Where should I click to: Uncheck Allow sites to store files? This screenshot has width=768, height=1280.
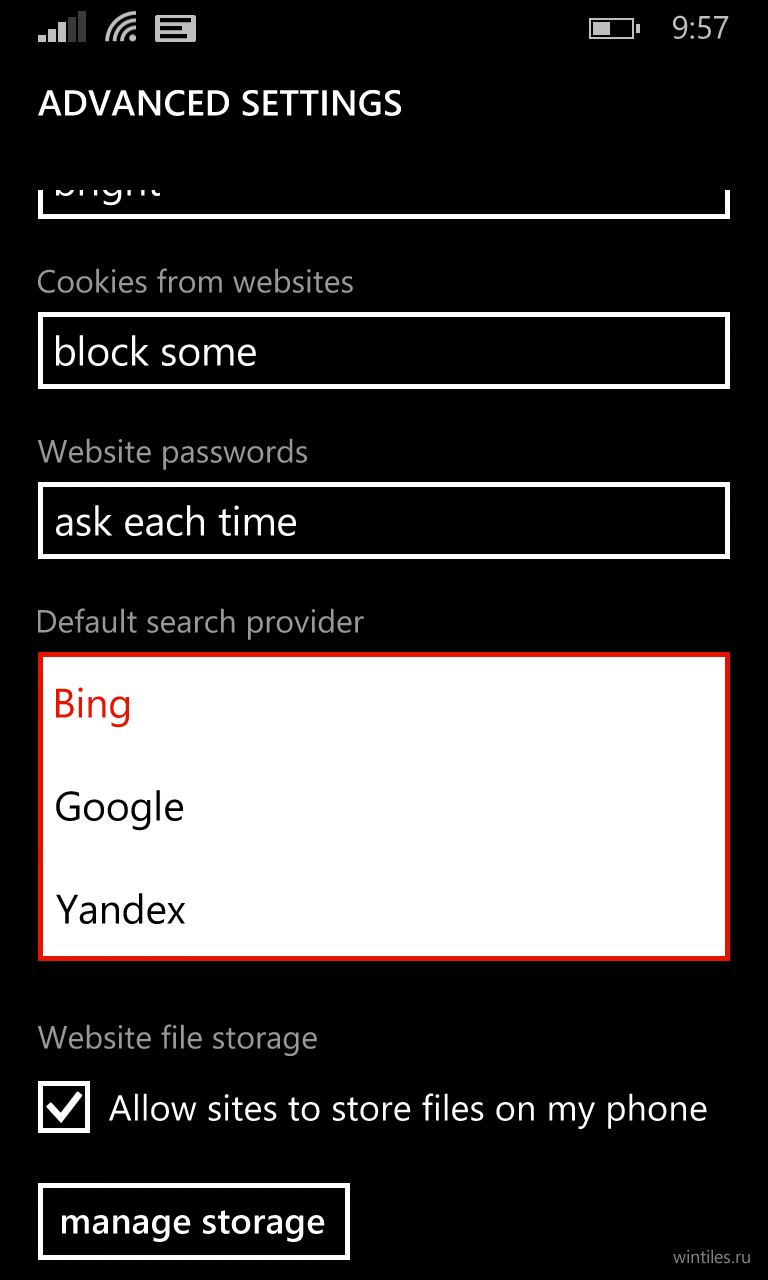pyautogui.click(x=64, y=1107)
